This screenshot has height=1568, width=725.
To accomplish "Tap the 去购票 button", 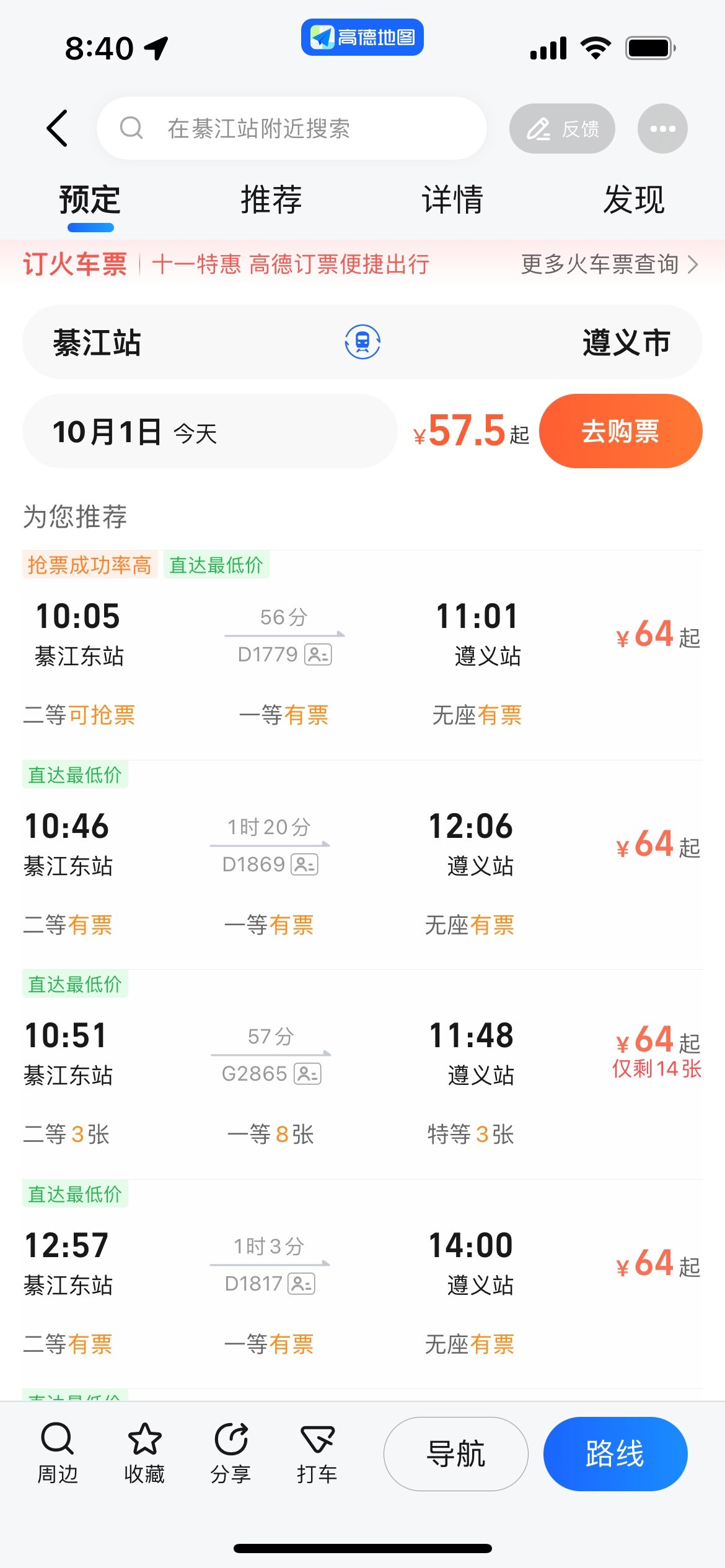I will tap(620, 431).
